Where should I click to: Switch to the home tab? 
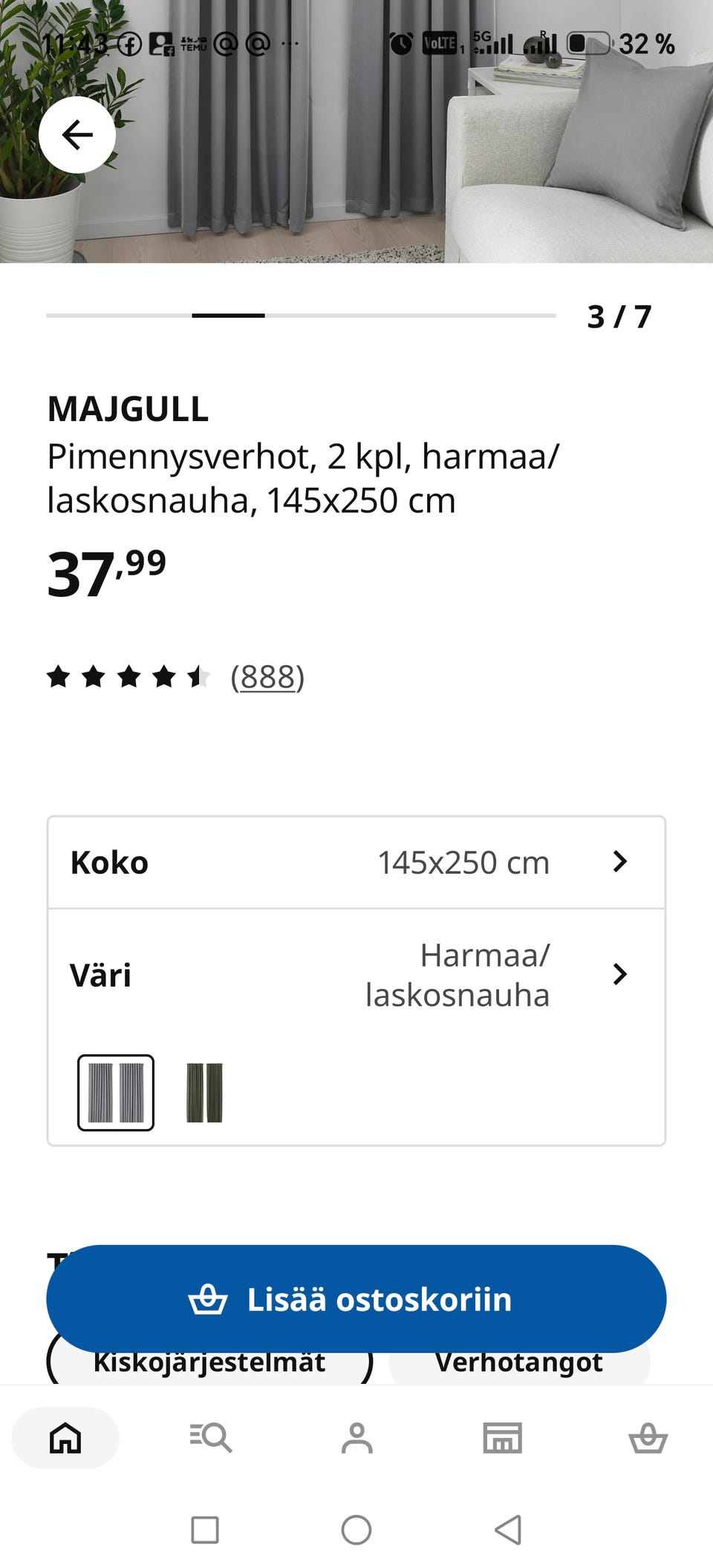(x=65, y=1437)
